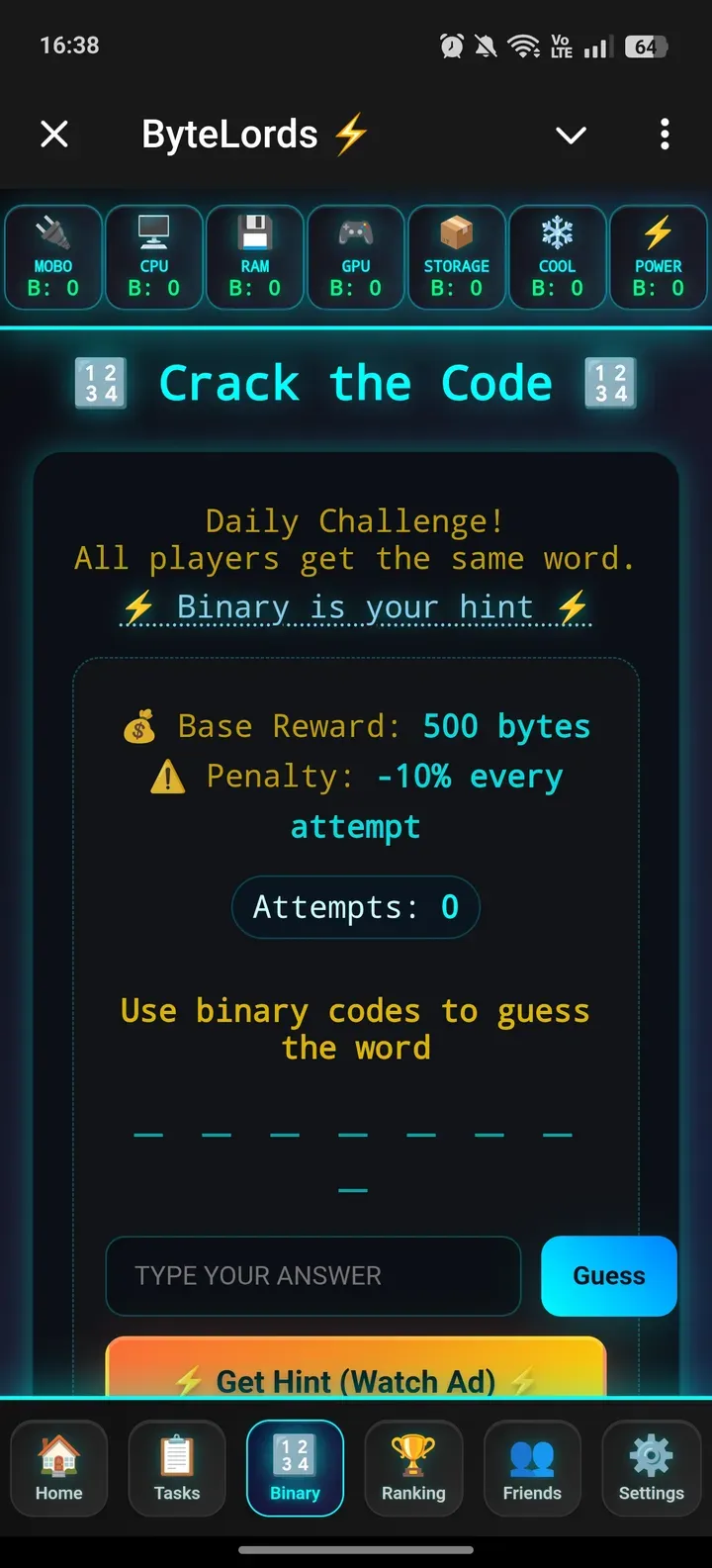
Task: Click the TYPE YOUR ANSWER field
Action: pyautogui.click(x=312, y=1276)
